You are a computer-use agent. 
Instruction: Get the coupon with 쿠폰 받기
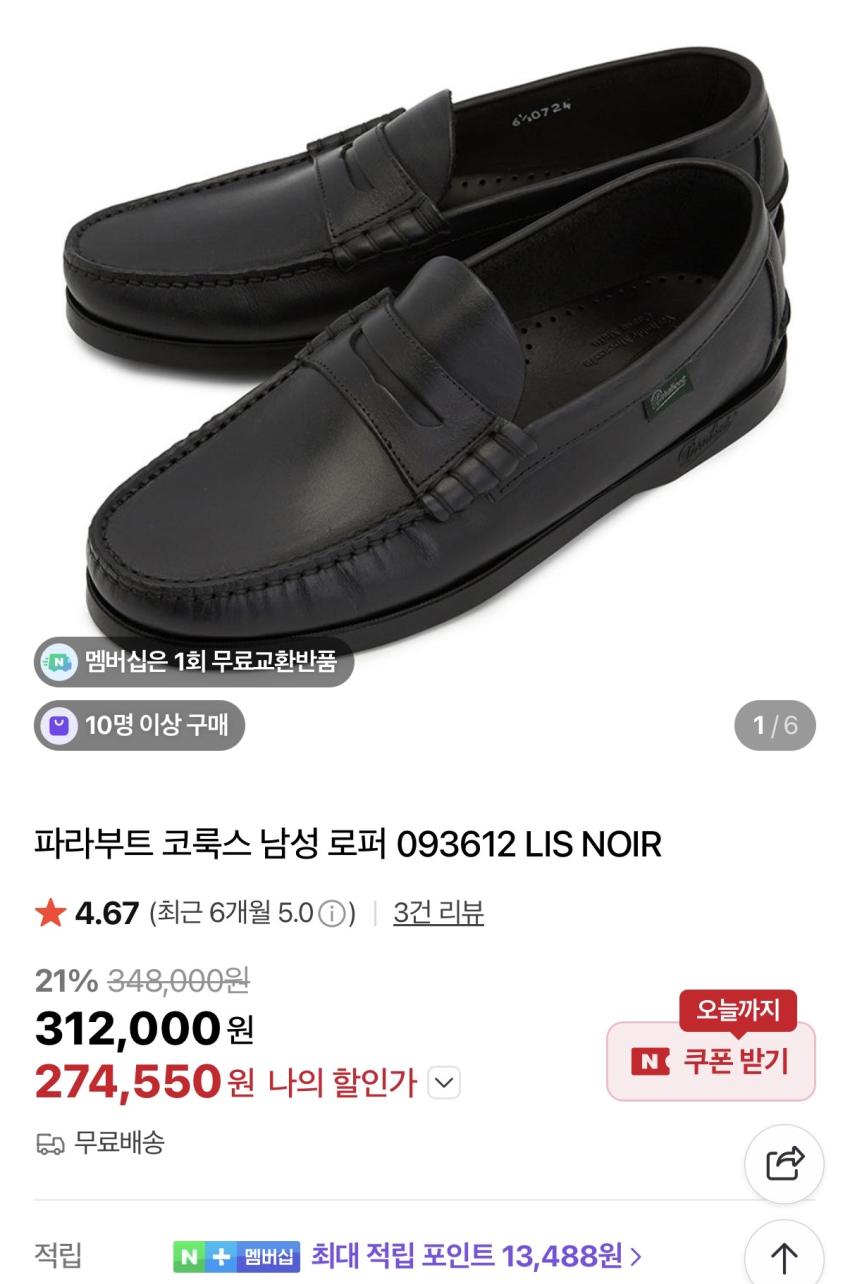tap(711, 1061)
